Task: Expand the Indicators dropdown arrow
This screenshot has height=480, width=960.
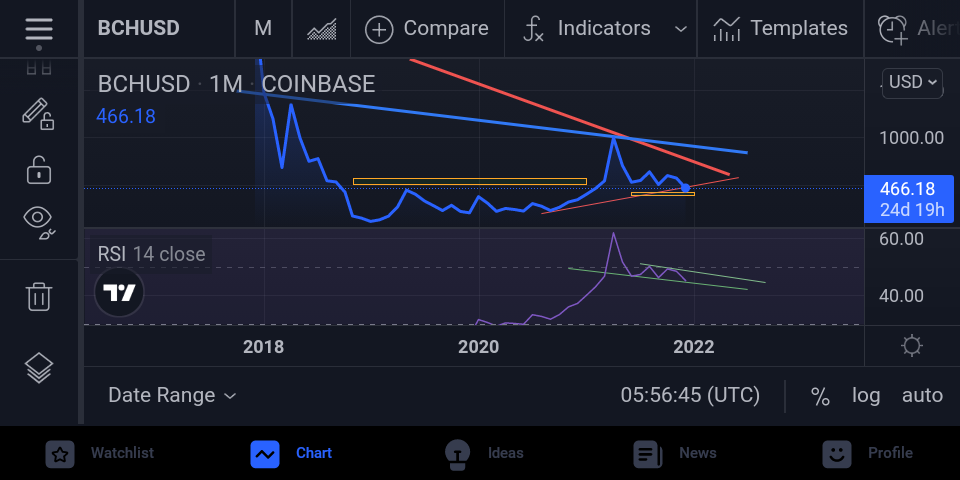Action: tap(680, 29)
